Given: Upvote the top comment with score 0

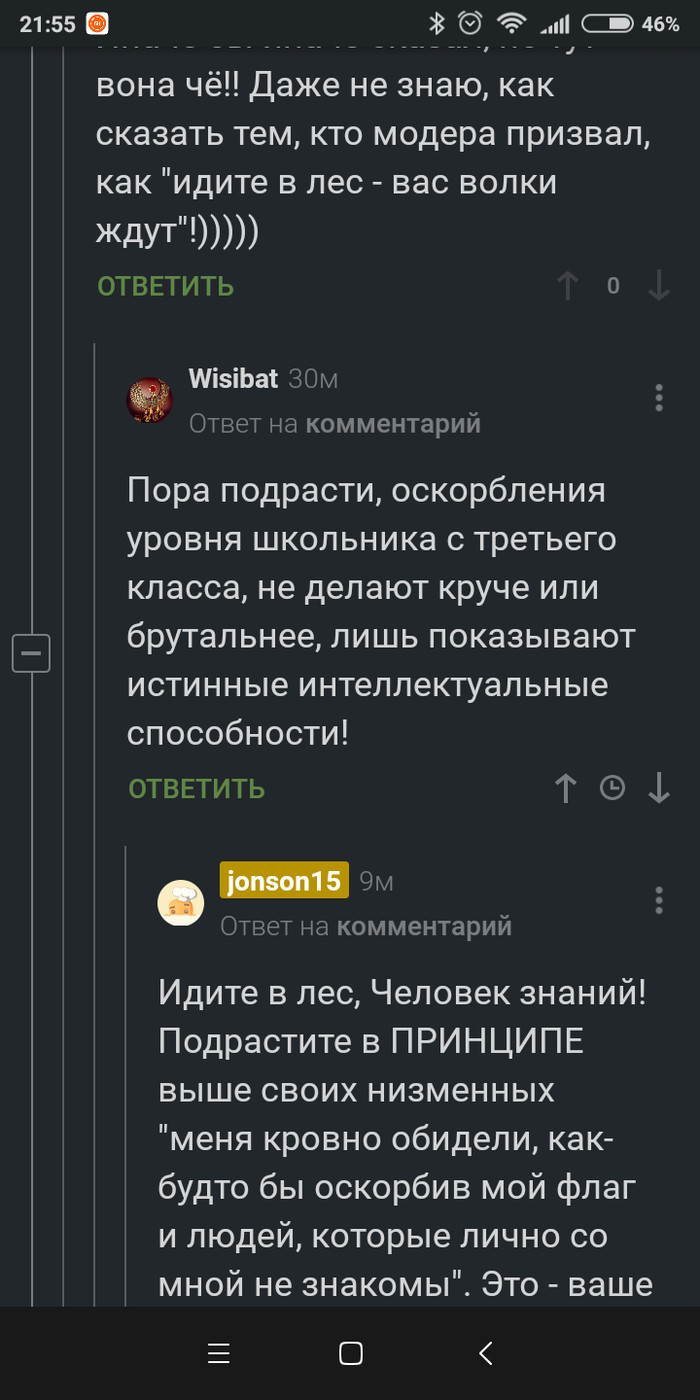Looking at the screenshot, I should (x=567, y=287).
